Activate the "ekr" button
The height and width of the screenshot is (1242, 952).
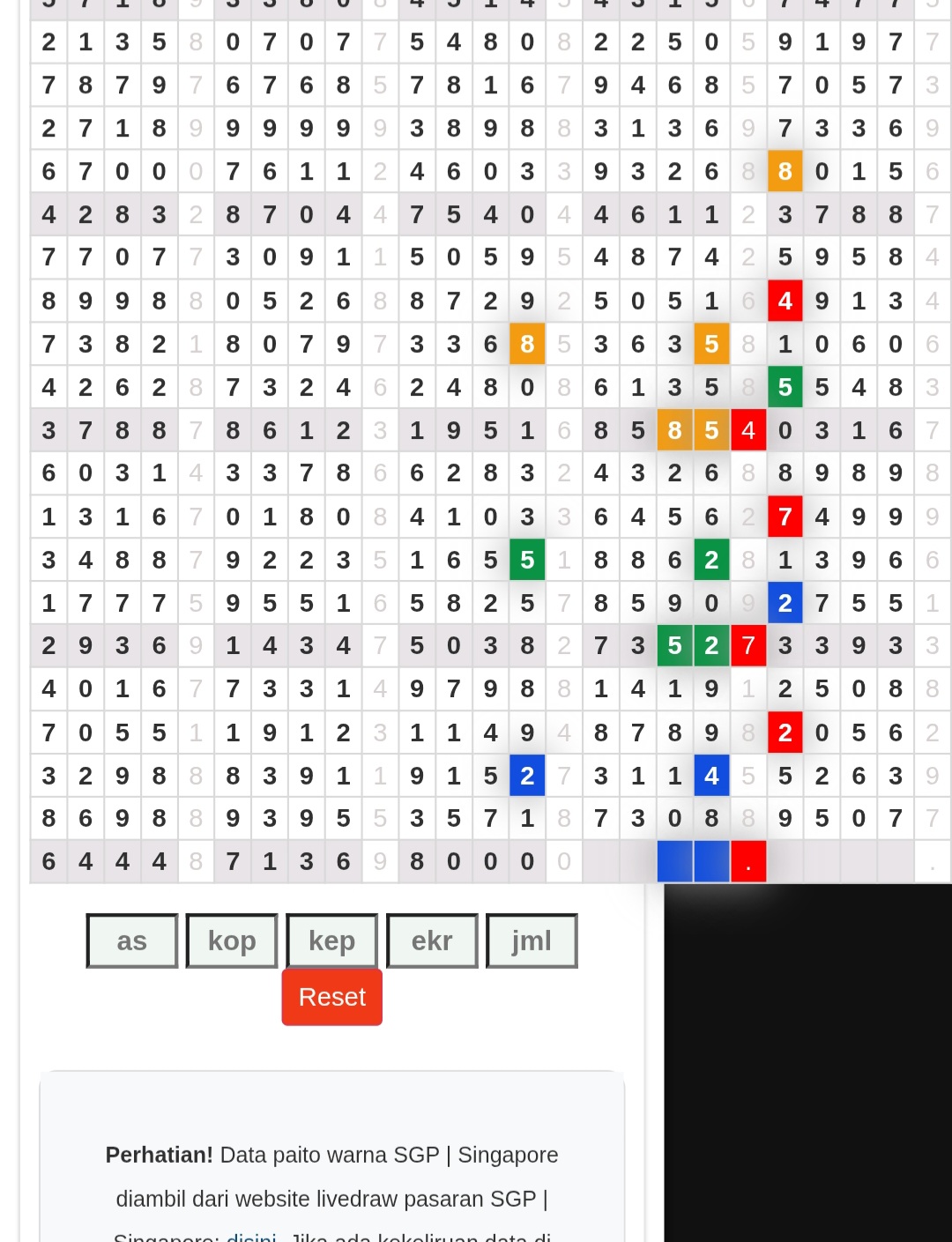(x=432, y=941)
